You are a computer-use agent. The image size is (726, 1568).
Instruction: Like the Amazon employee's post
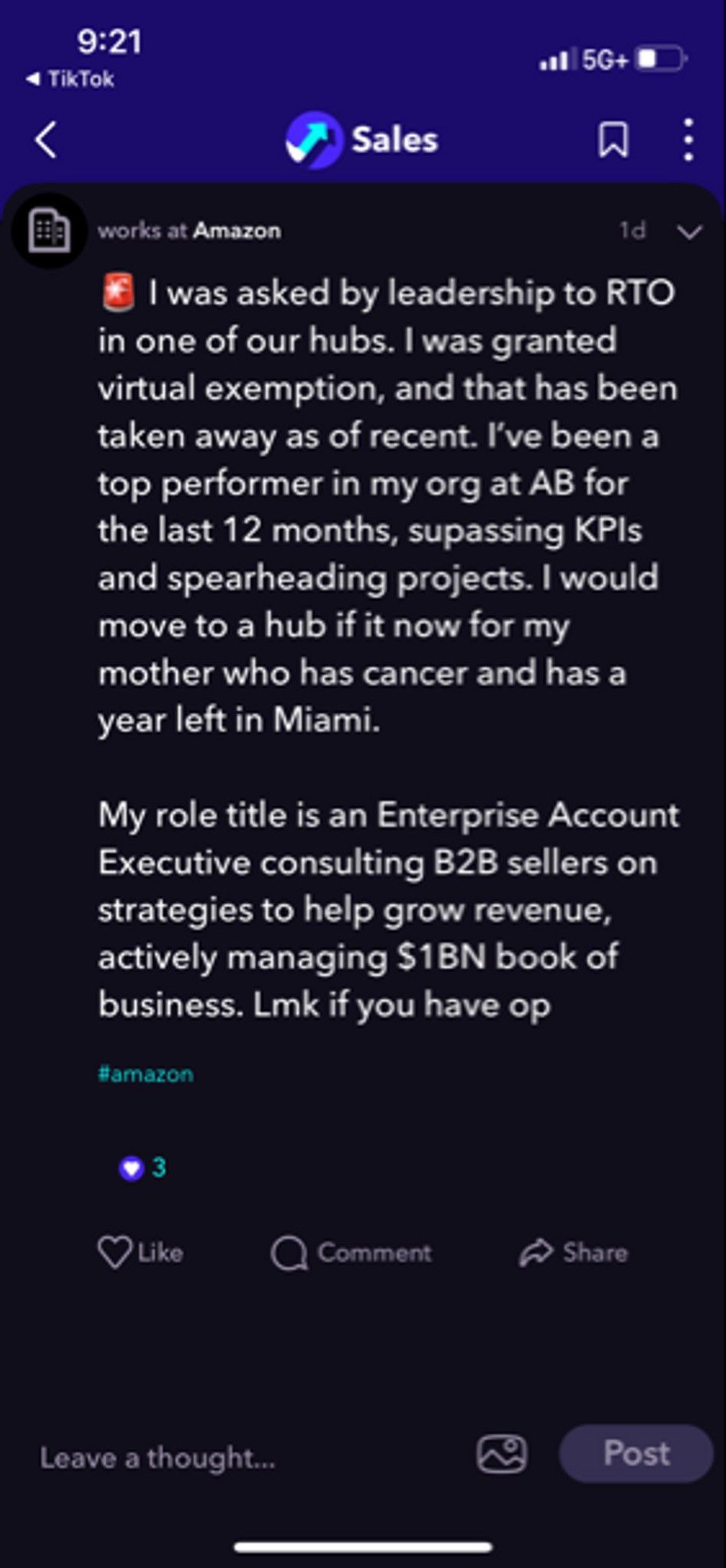point(141,1253)
